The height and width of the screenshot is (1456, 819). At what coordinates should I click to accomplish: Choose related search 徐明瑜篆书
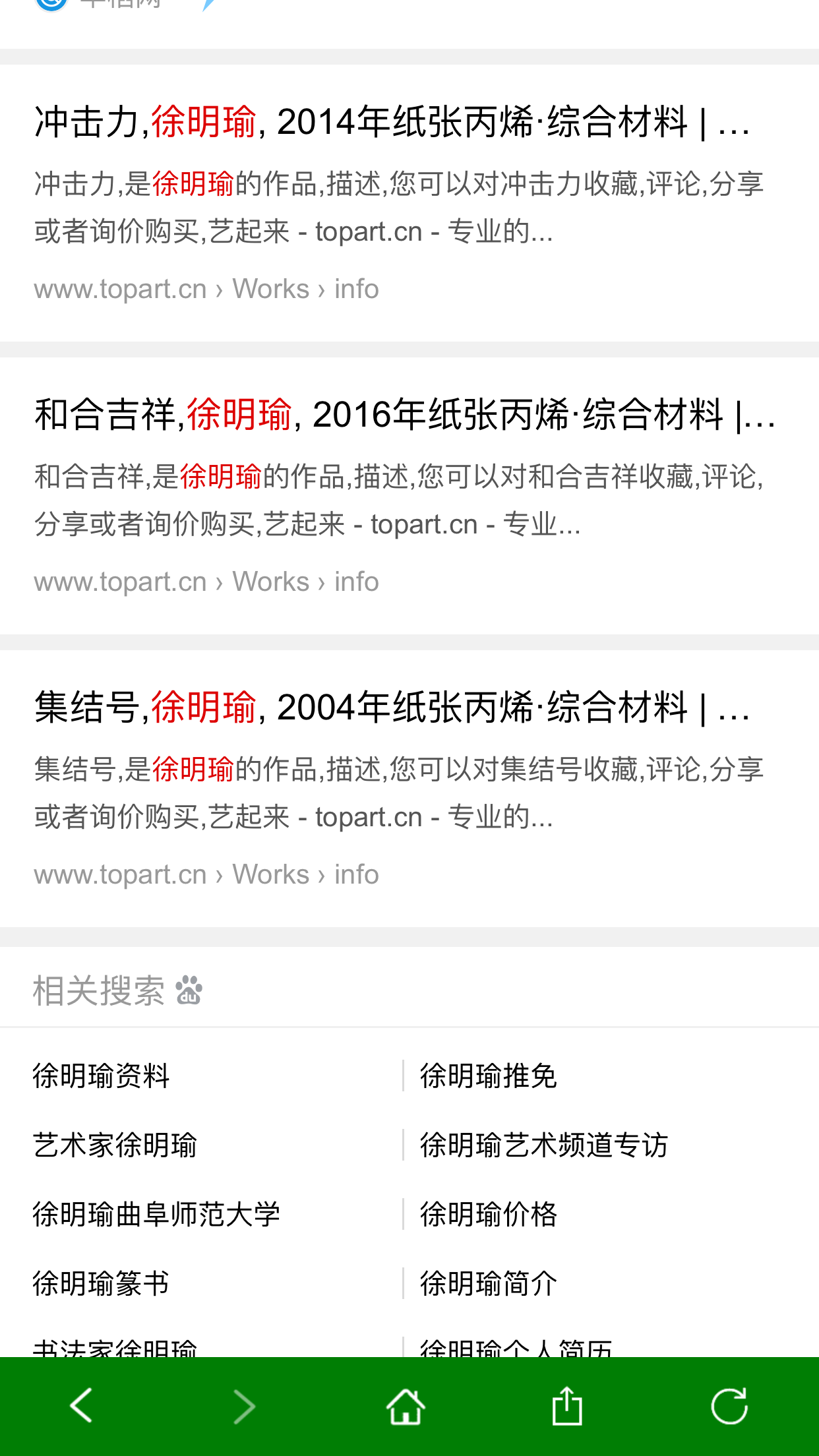tap(101, 1284)
